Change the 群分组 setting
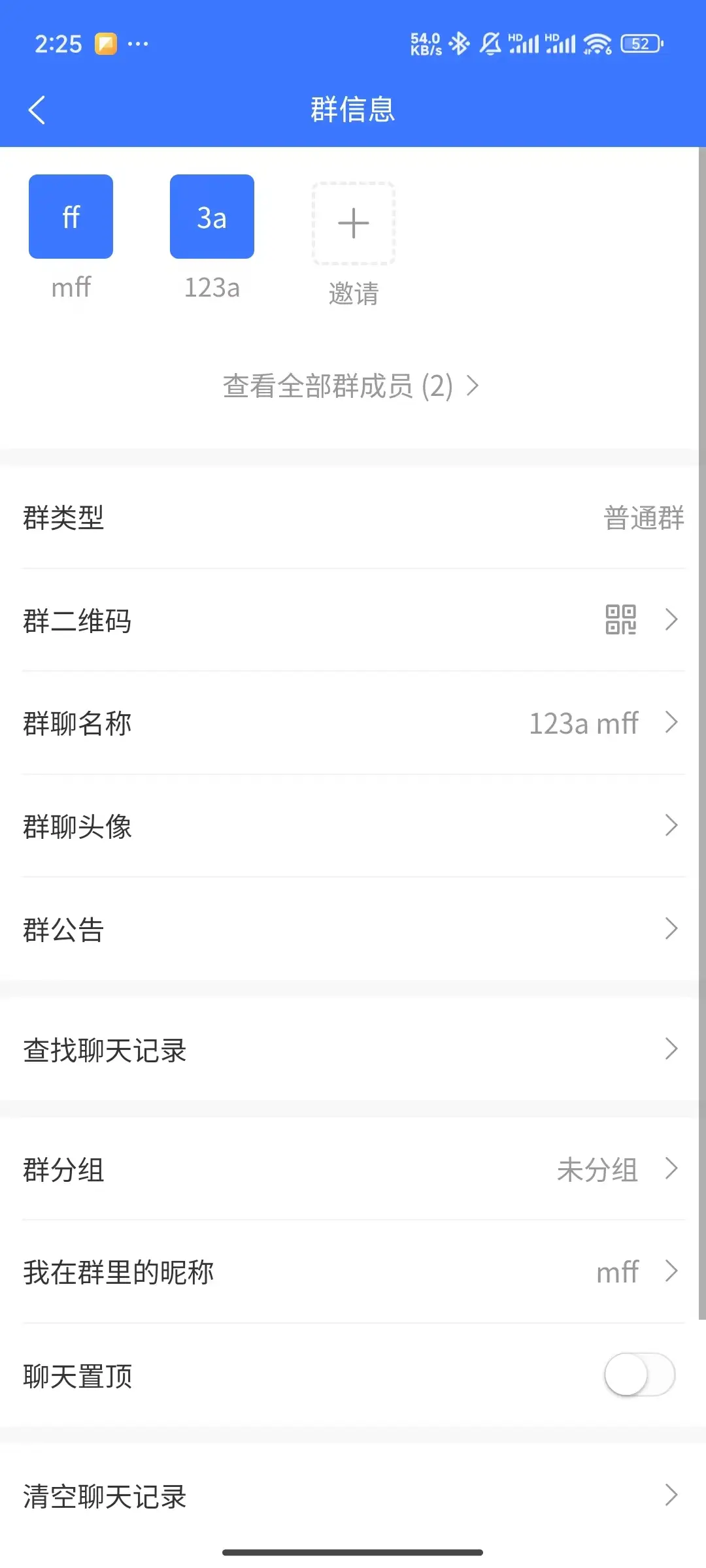 pos(353,1169)
